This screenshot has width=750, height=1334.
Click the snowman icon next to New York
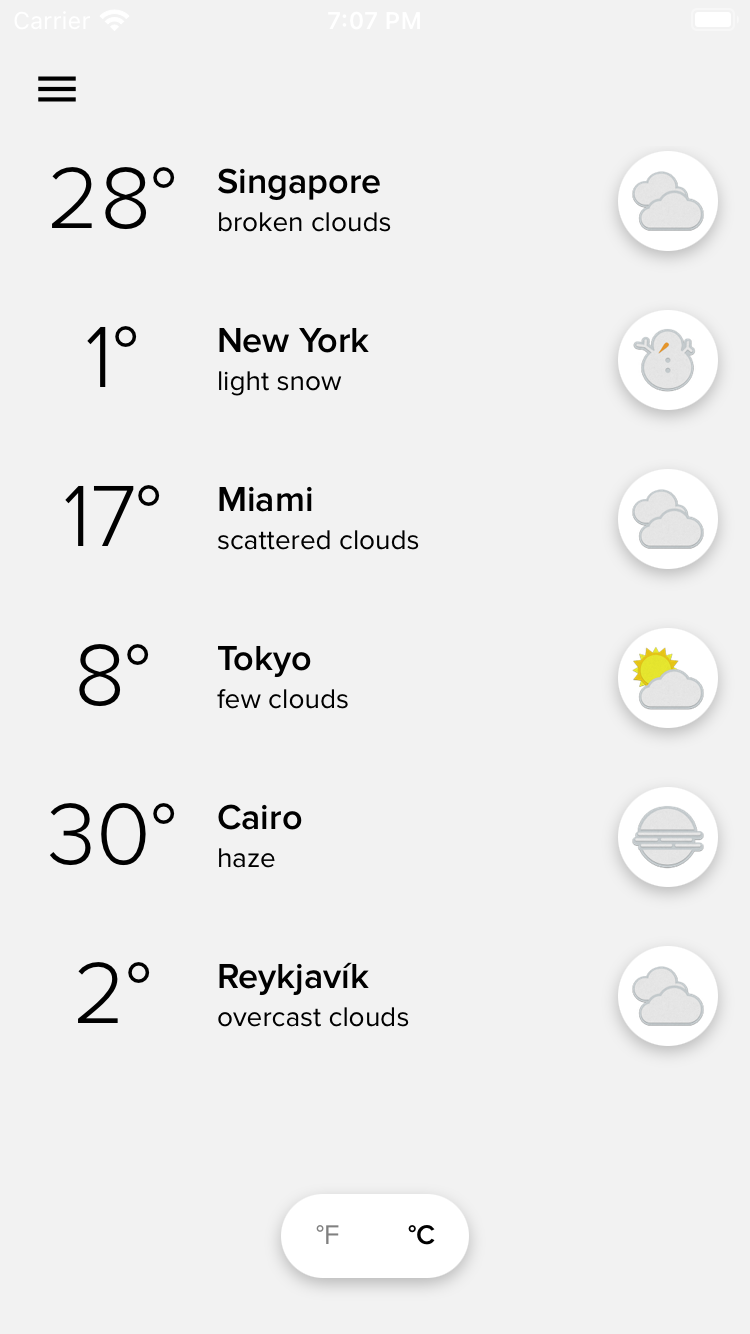pyautogui.click(x=667, y=359)
